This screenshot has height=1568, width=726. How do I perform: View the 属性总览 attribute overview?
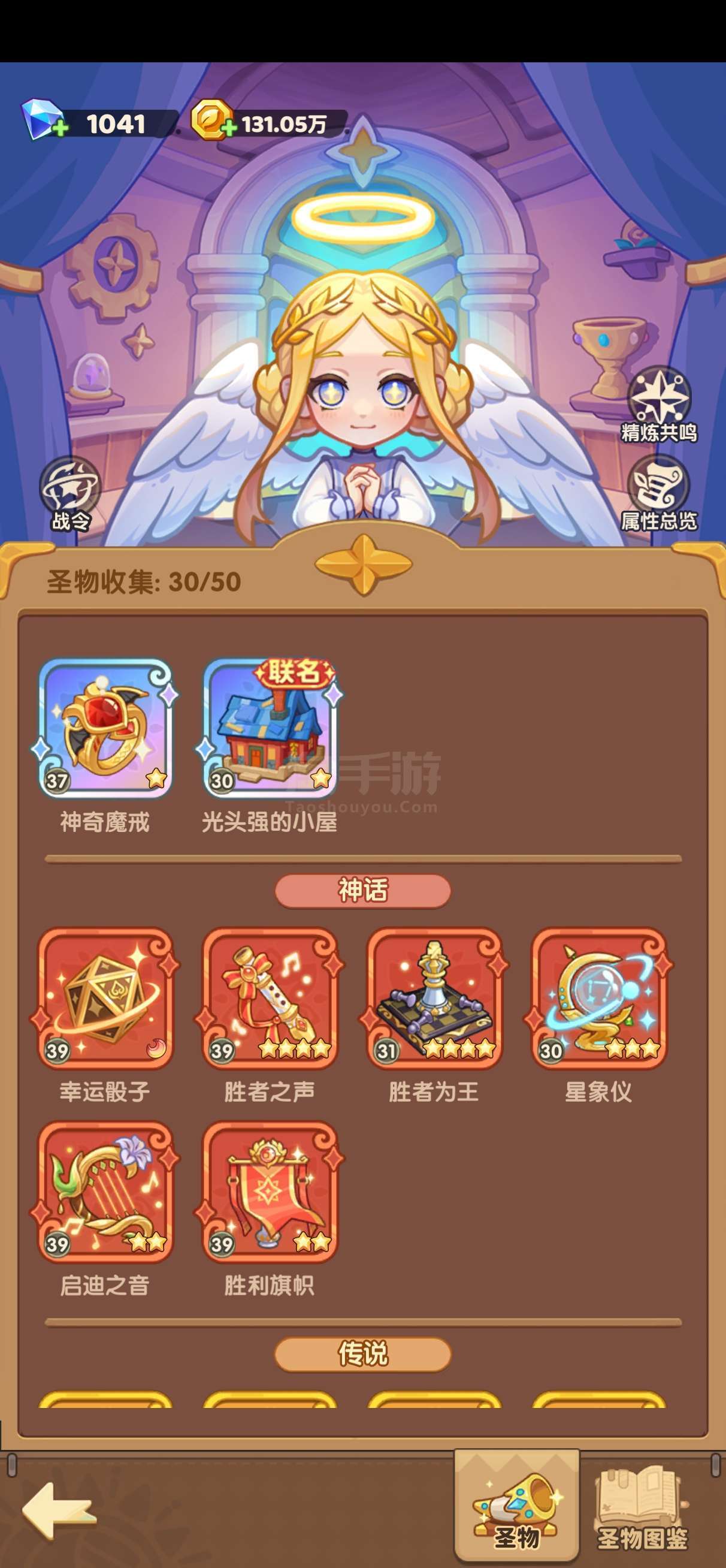coord(659,493)
